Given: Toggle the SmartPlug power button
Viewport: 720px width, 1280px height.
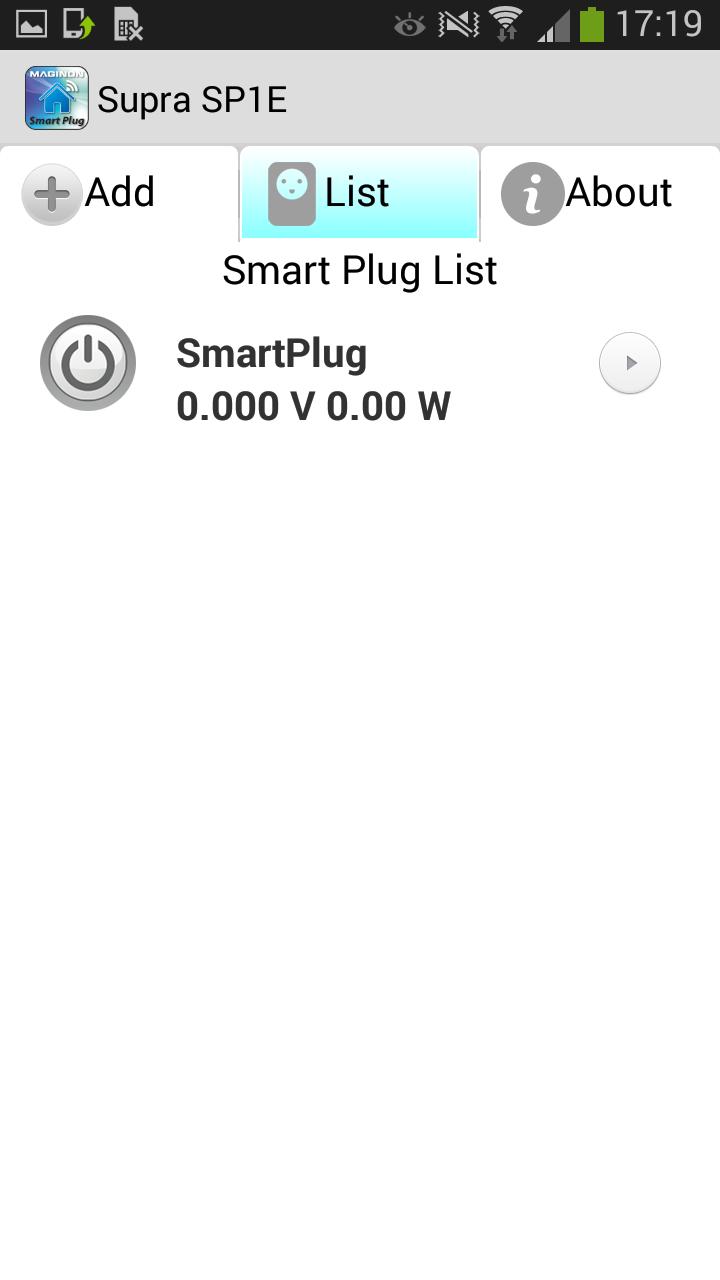Looking at the screenshot, I should (x=88, y=363).
